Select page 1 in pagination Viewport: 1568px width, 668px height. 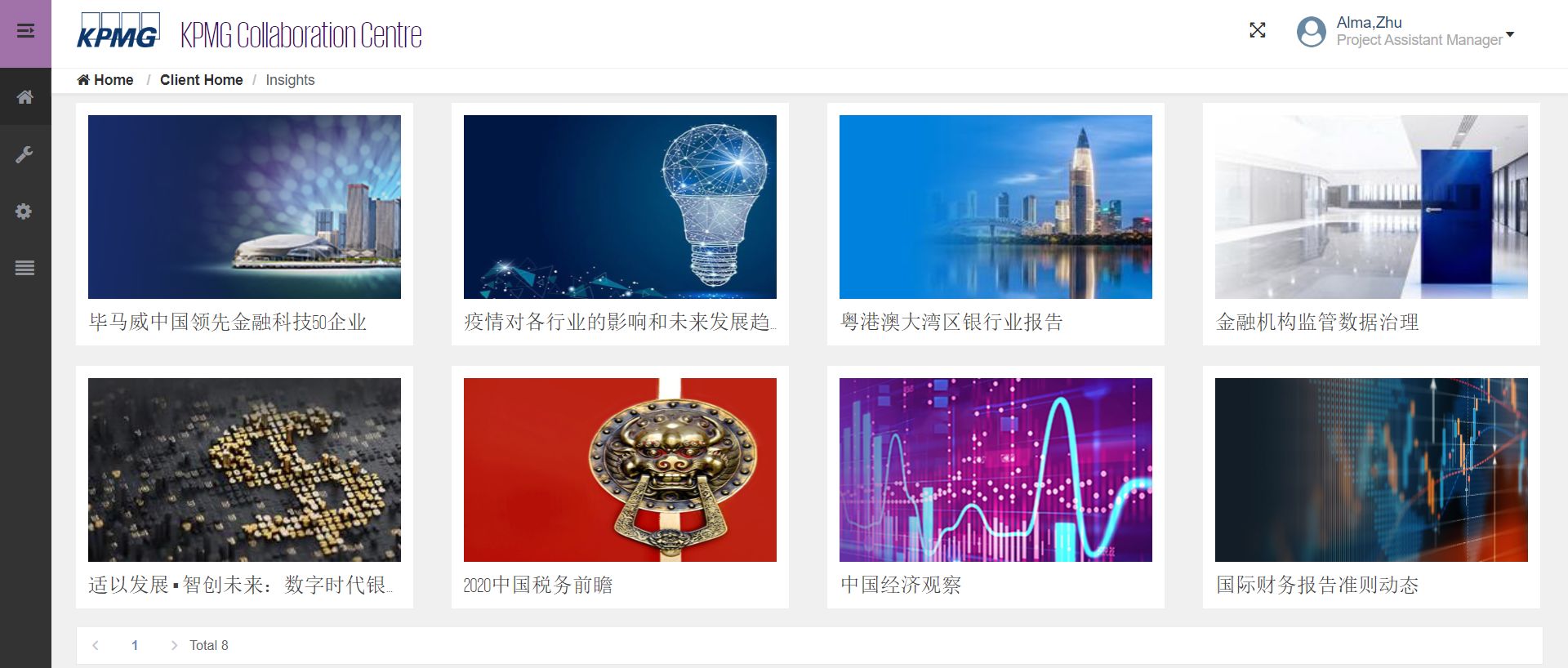click(x=135, y=646)
